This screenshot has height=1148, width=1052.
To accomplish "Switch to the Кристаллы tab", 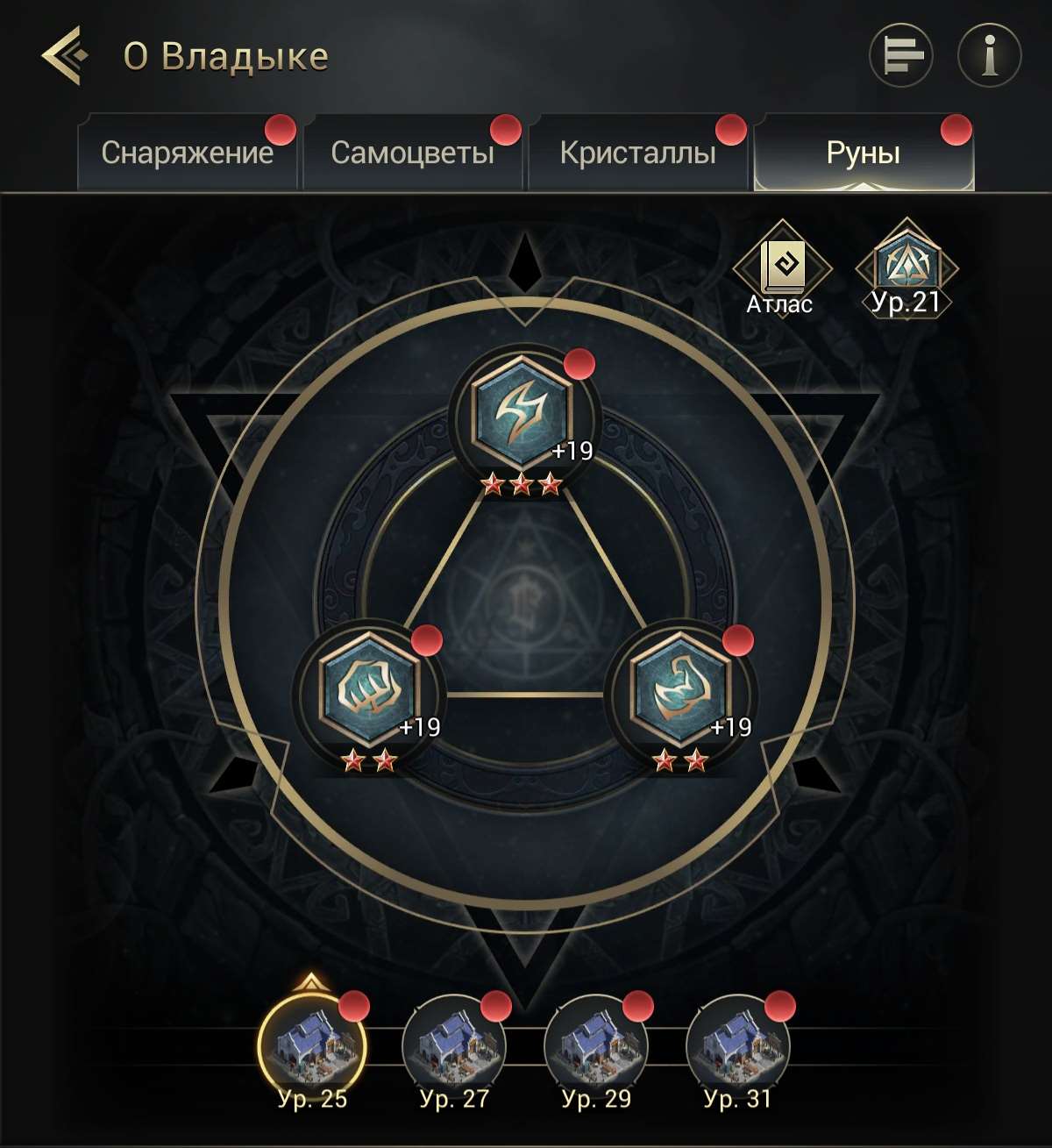I will point(637,153).
